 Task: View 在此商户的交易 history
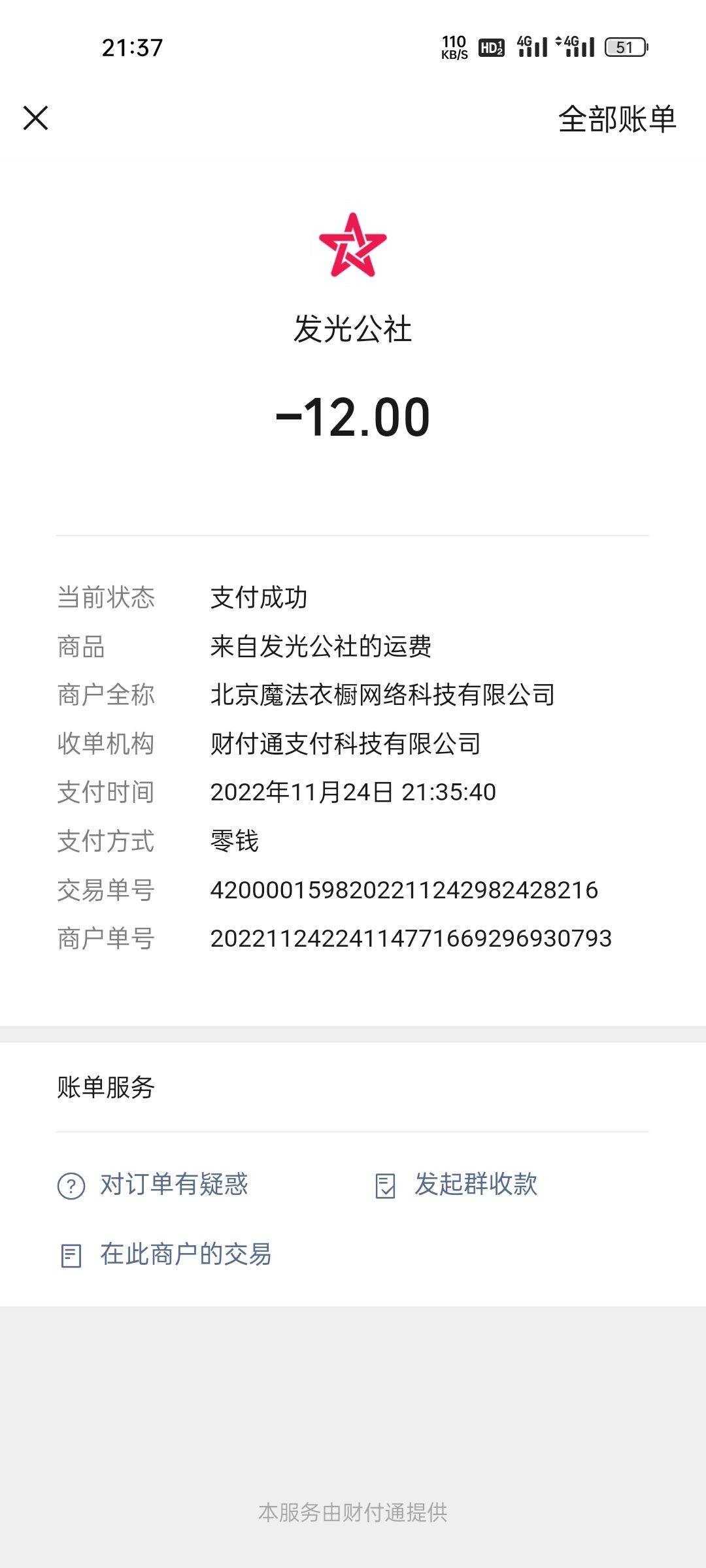point(165,1254)
